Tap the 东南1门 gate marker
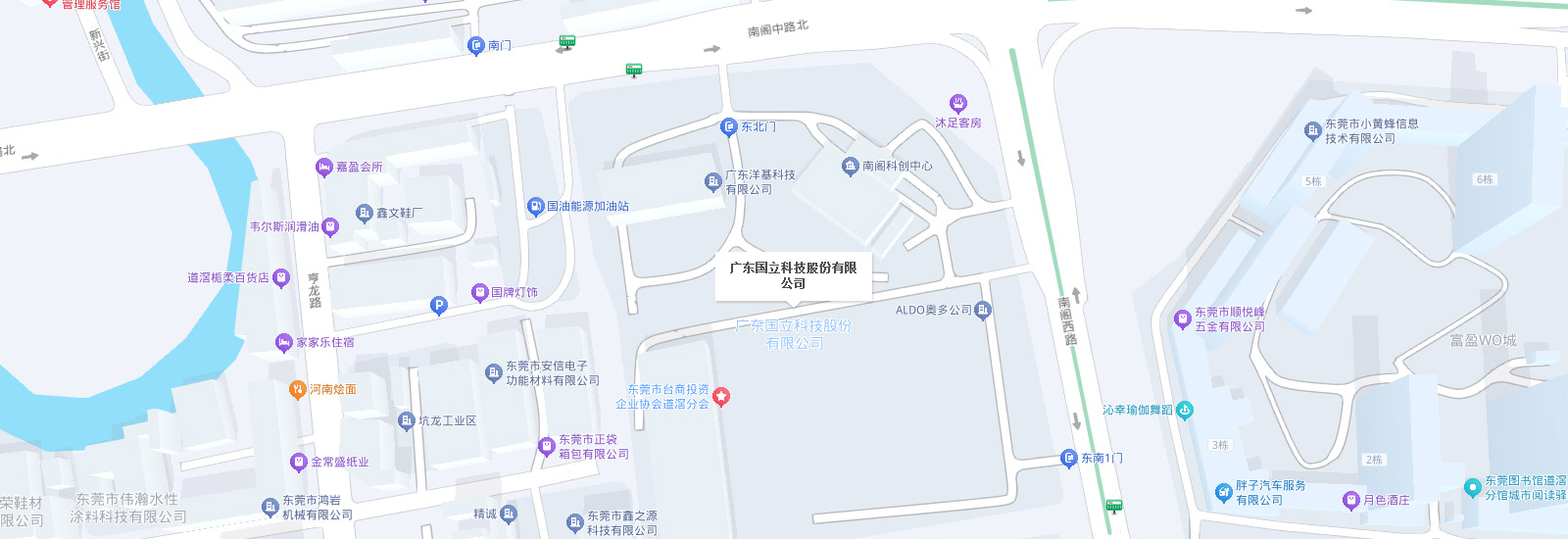This screenshot has width=1568, height=539. [1069, 458]
